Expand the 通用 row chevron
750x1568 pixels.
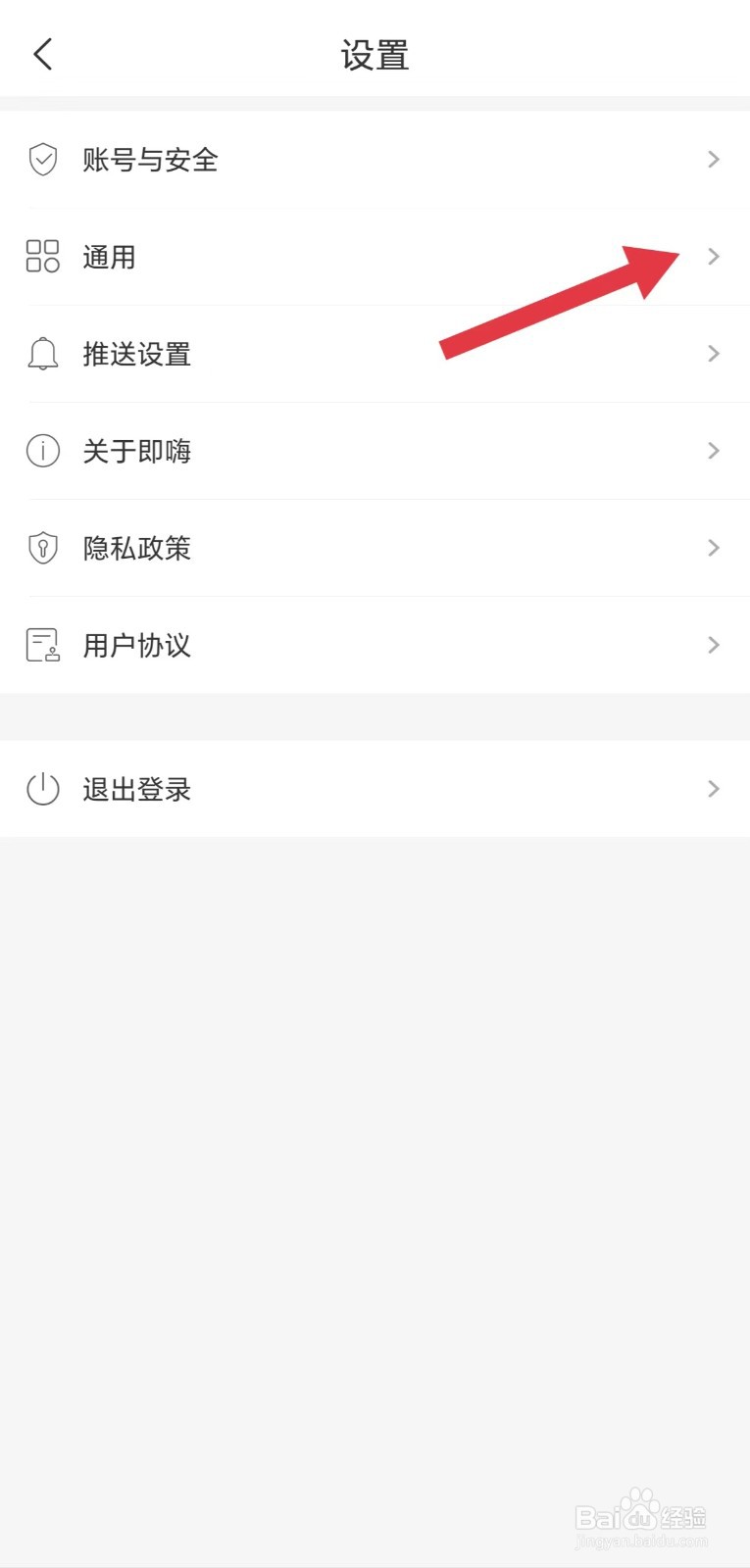point(714,257)
